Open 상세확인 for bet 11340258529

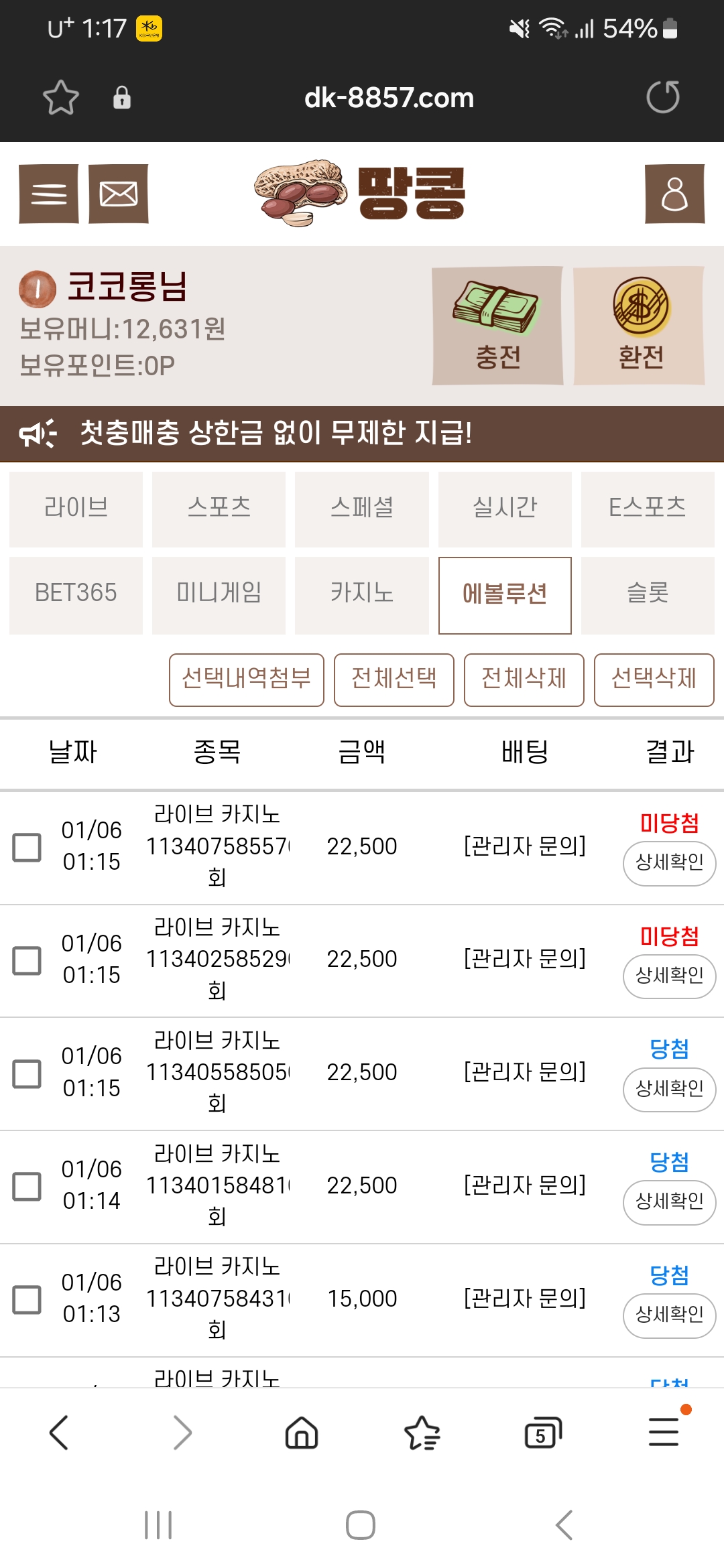click(x=670, y=976)
